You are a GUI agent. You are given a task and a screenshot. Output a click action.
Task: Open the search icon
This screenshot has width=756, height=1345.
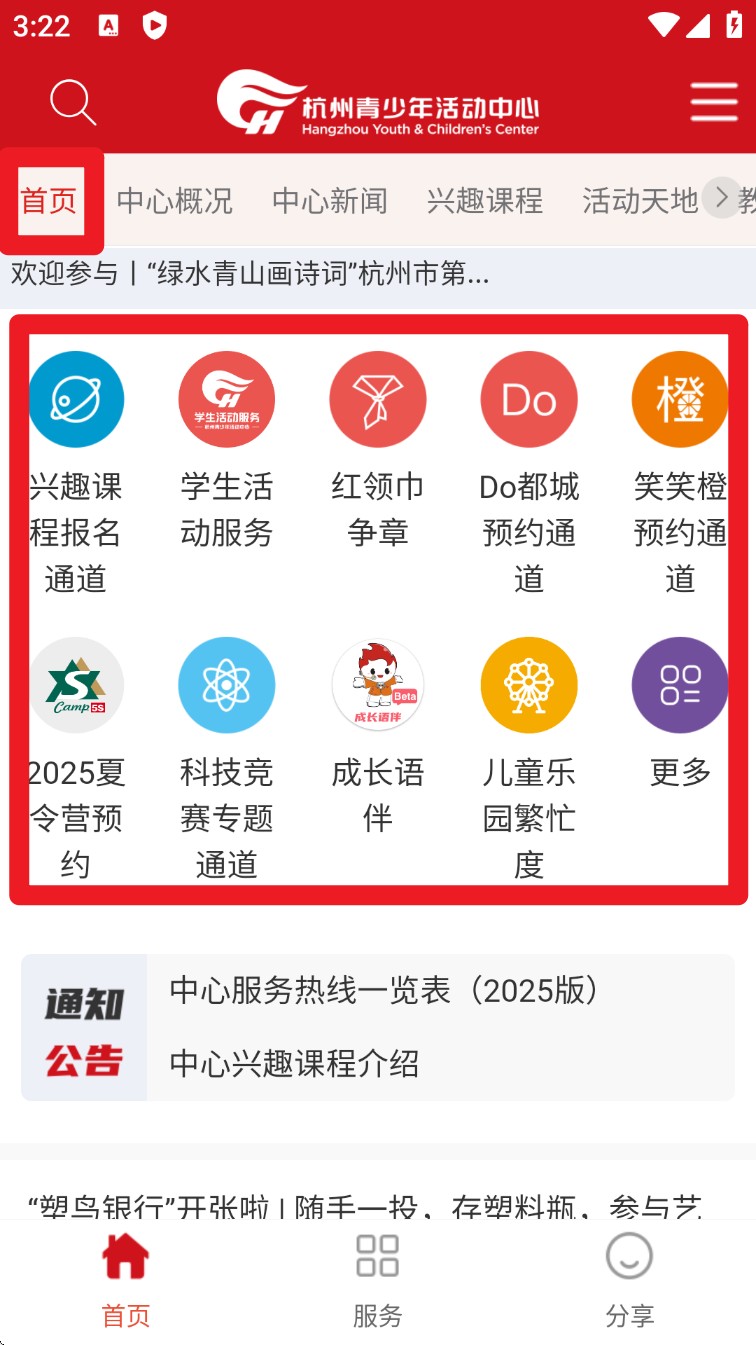tap(73, 102)
